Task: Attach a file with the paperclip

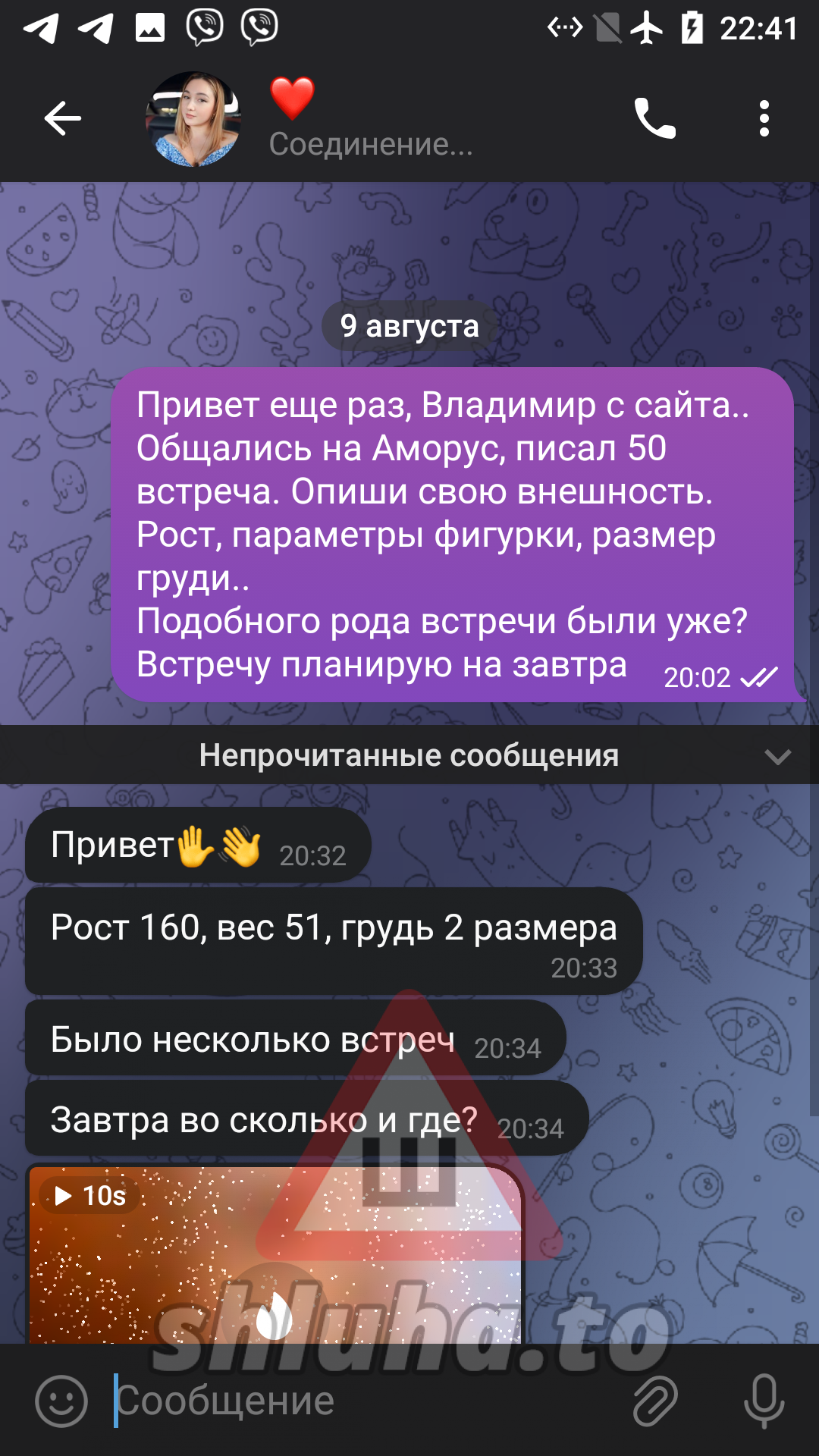Action: tap(654, 1401)
